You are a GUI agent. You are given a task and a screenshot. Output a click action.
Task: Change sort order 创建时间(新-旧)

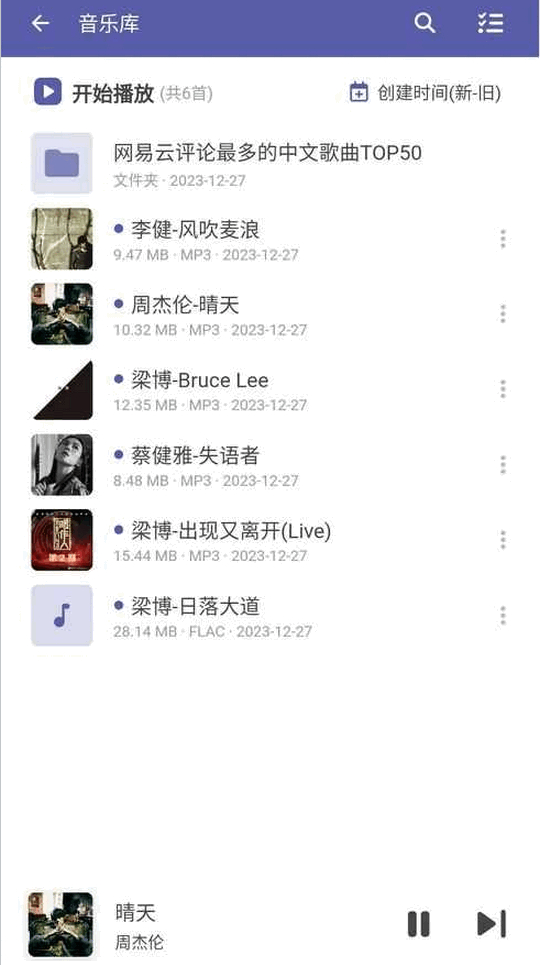[x=425, y=93]
